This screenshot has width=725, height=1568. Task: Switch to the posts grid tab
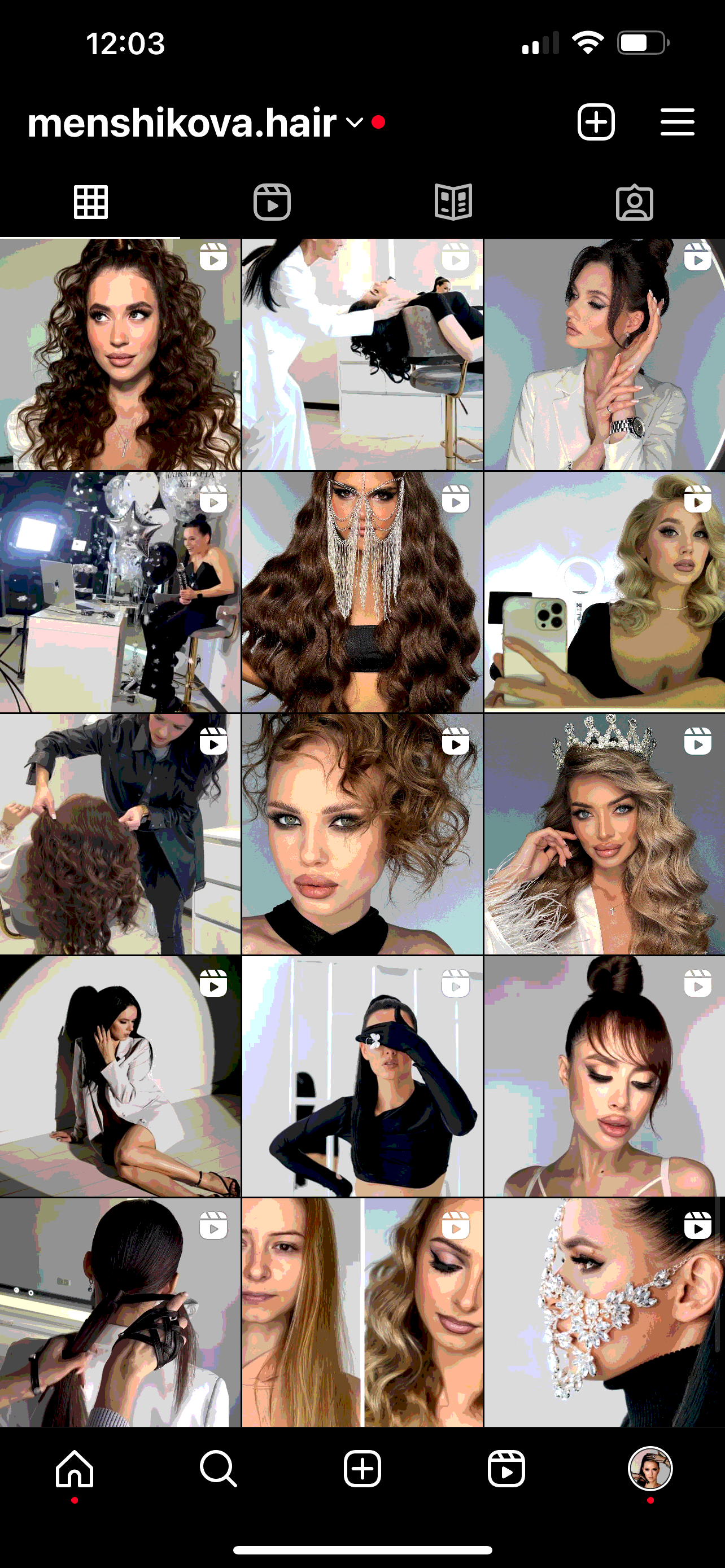[91, 202]
